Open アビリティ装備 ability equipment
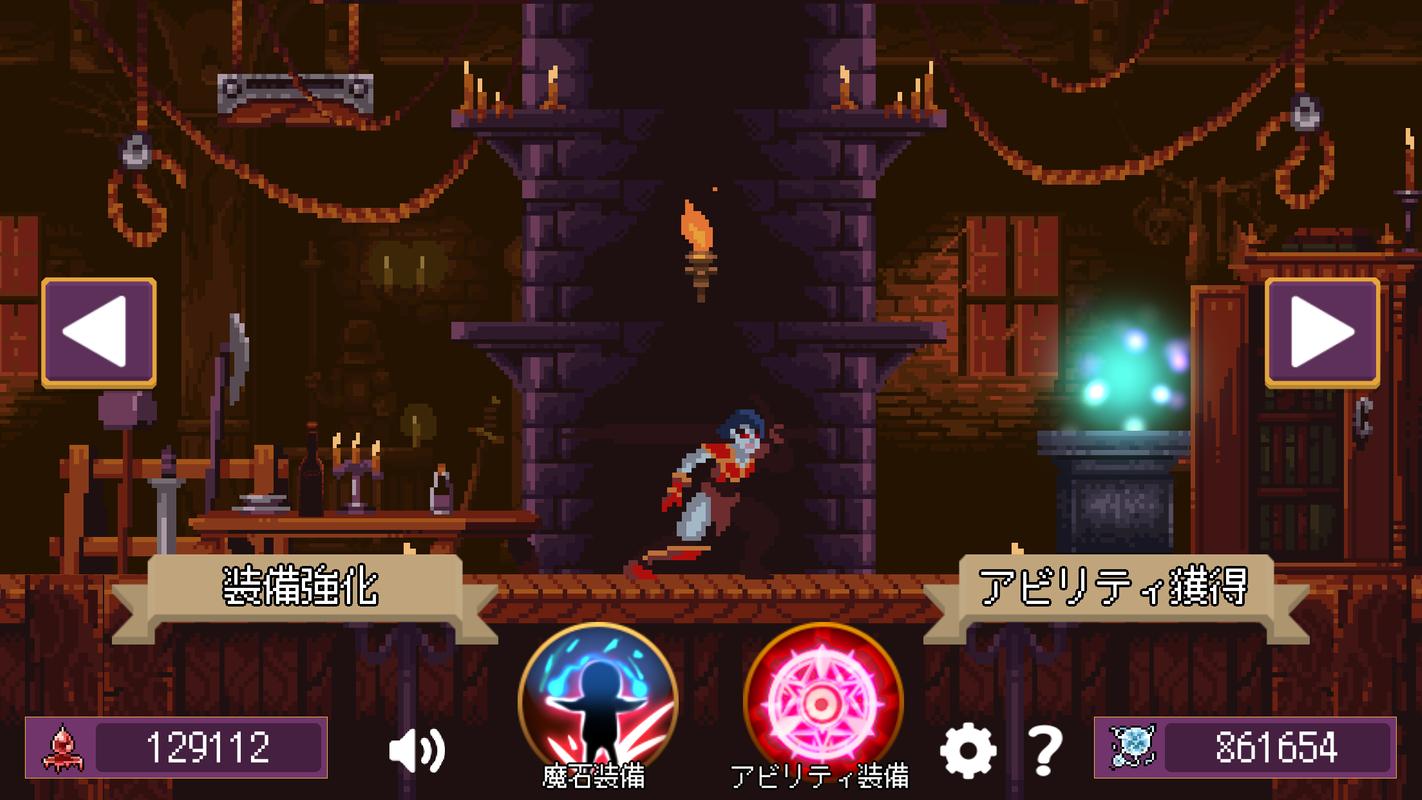This screenshot has height=800, width=1422. point(822,703)
